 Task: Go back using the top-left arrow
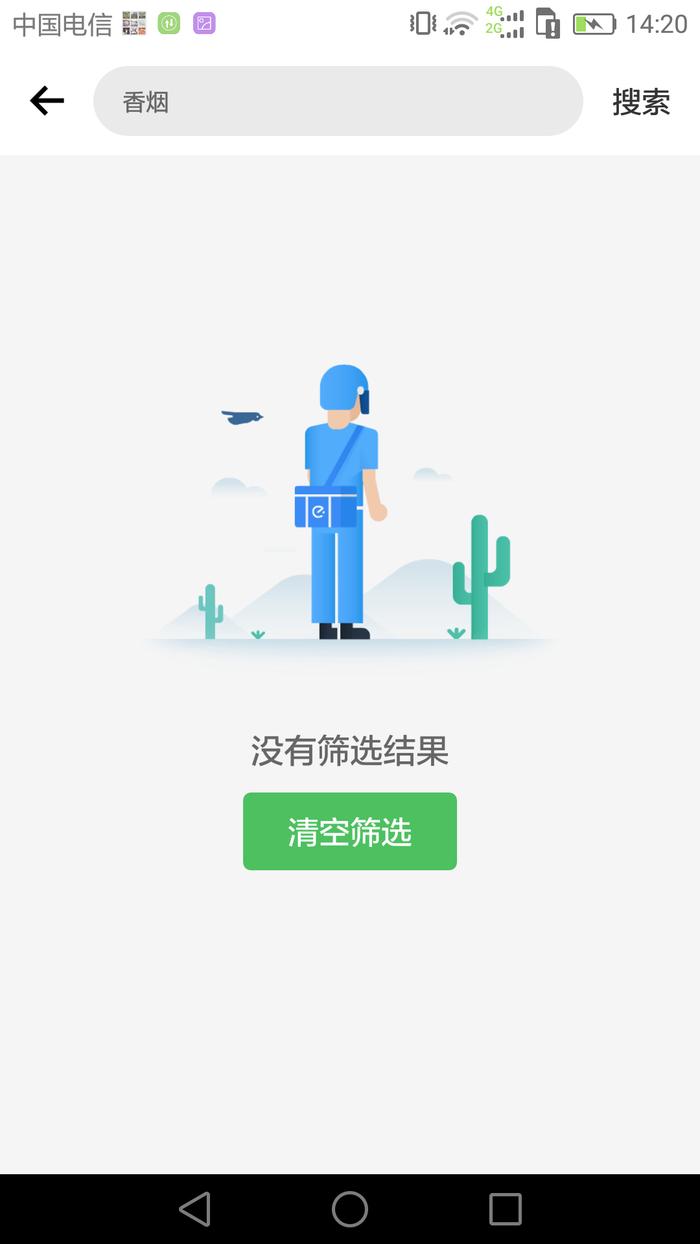pyautogui.click(x=47, y=101)
